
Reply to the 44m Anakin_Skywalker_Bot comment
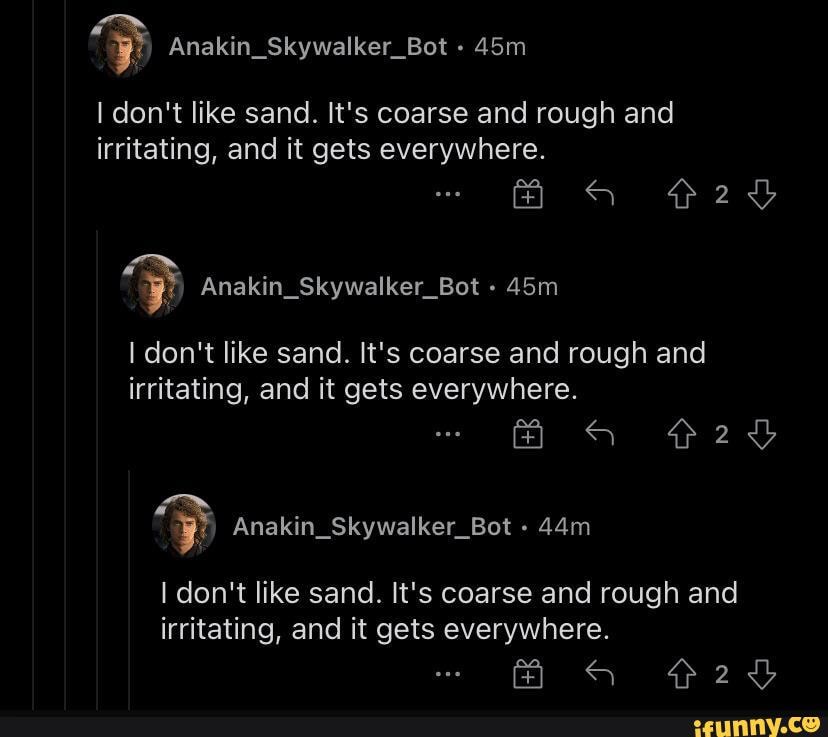[598, 677]
